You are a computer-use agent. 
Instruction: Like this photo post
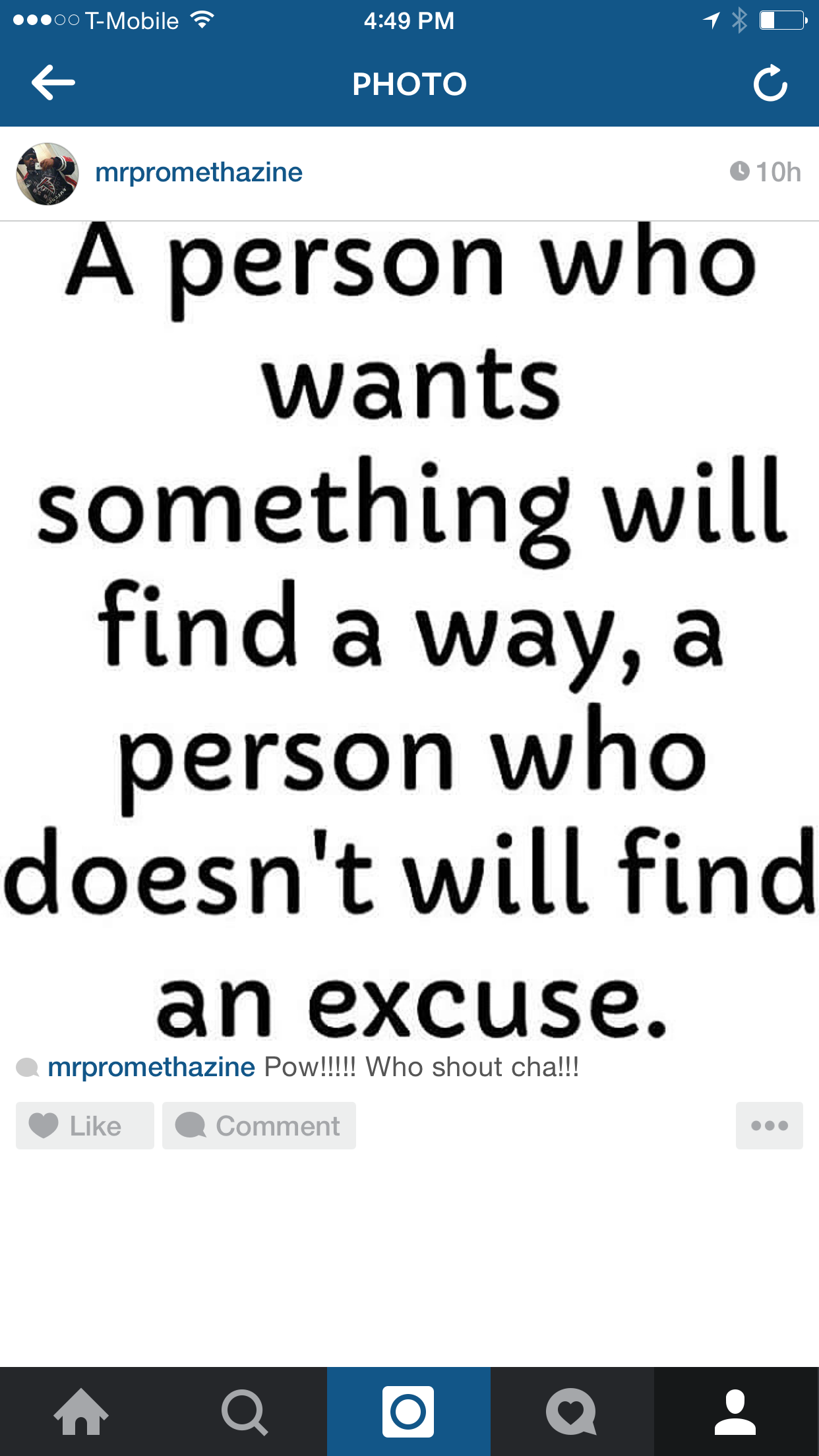click(x=85, y=1126)
